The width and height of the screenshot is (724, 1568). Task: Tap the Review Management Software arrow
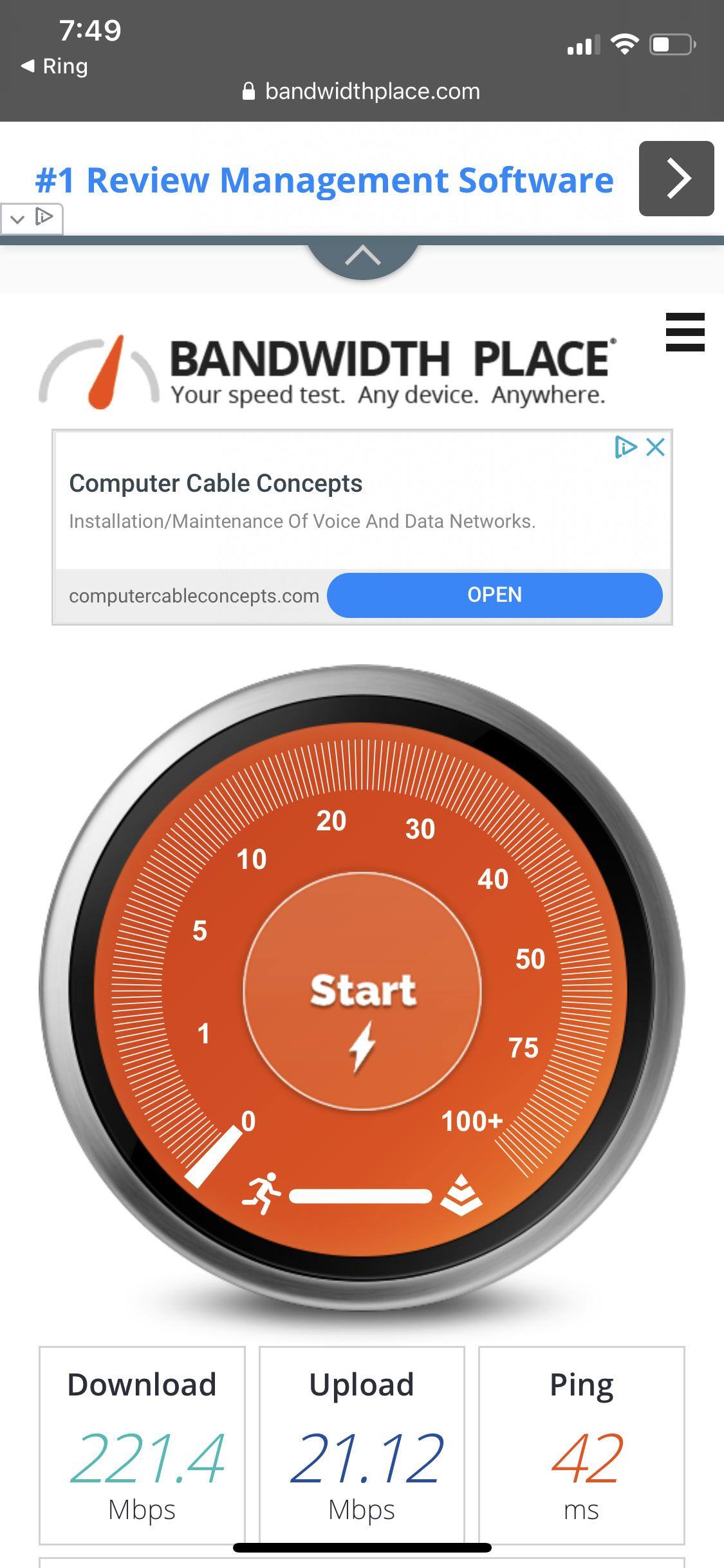[676, 178]
